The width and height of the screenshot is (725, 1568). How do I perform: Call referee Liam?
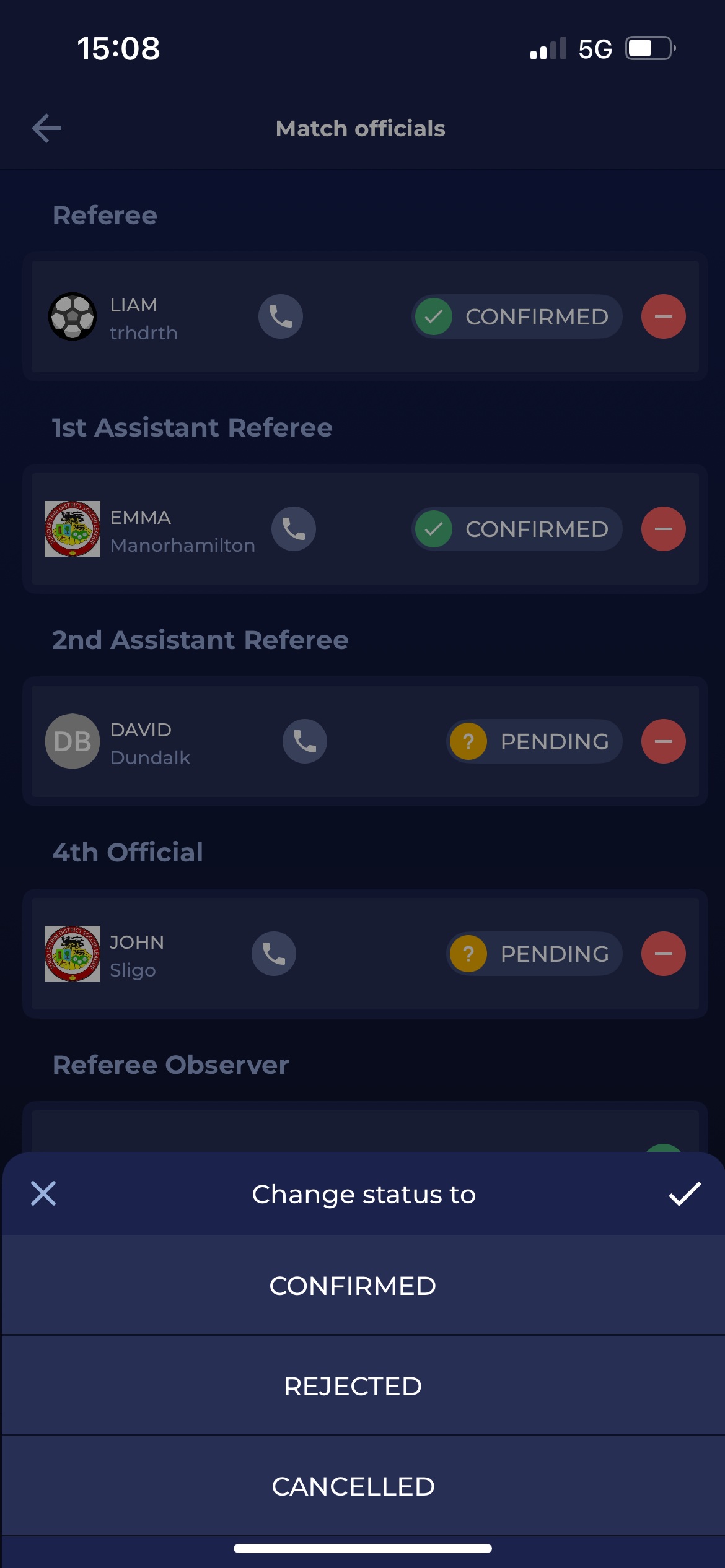tap(281, 316)
